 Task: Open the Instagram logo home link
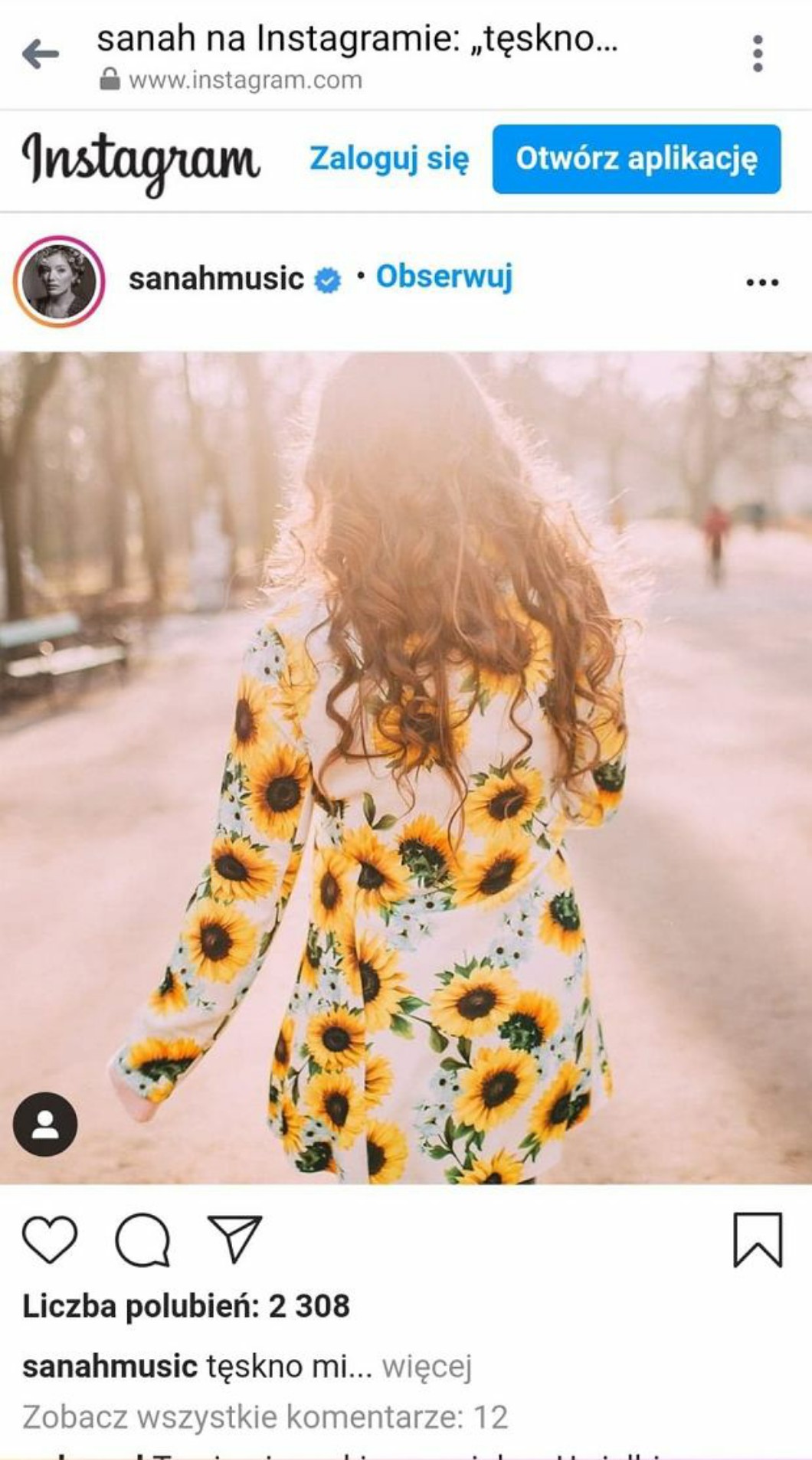click(x=141, y=159)
